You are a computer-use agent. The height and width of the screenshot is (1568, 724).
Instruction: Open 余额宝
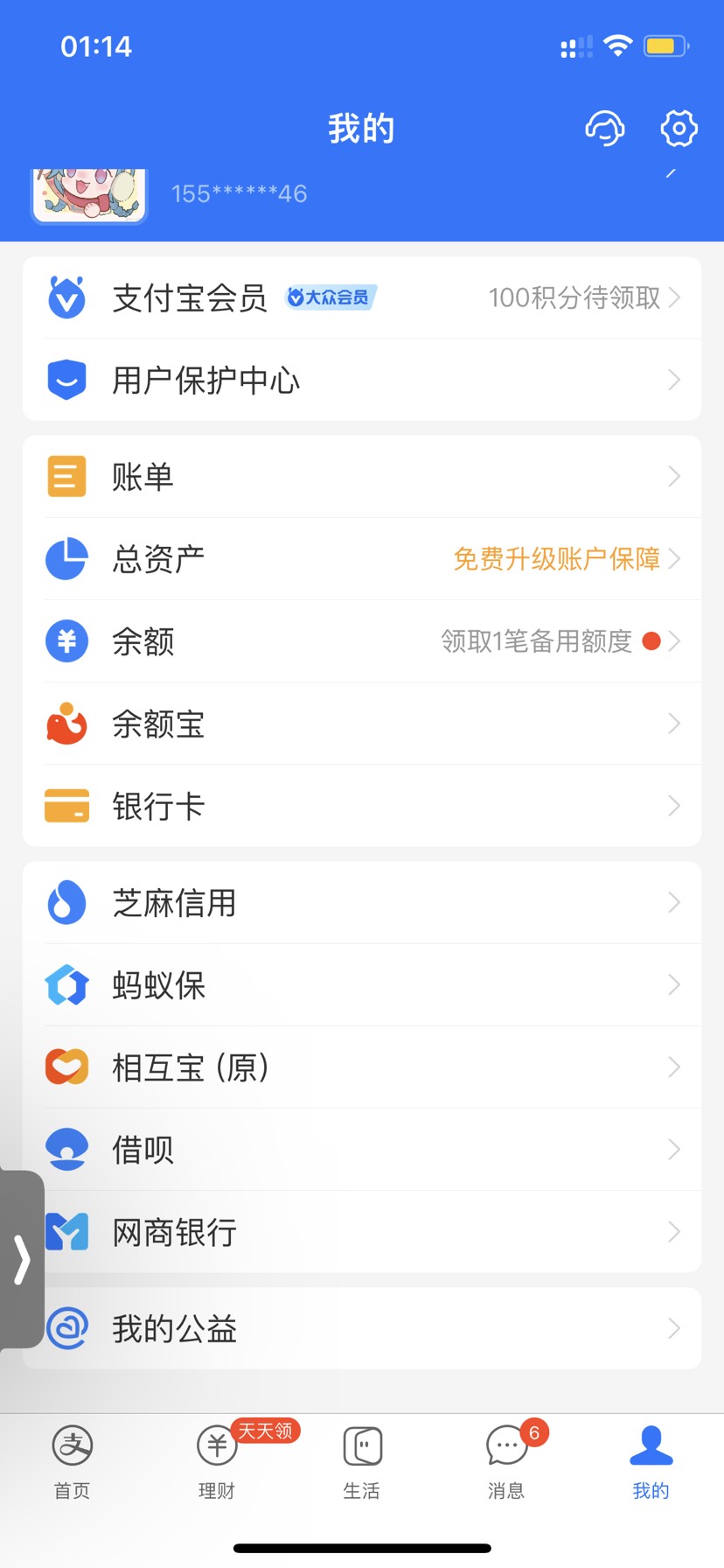362,724
